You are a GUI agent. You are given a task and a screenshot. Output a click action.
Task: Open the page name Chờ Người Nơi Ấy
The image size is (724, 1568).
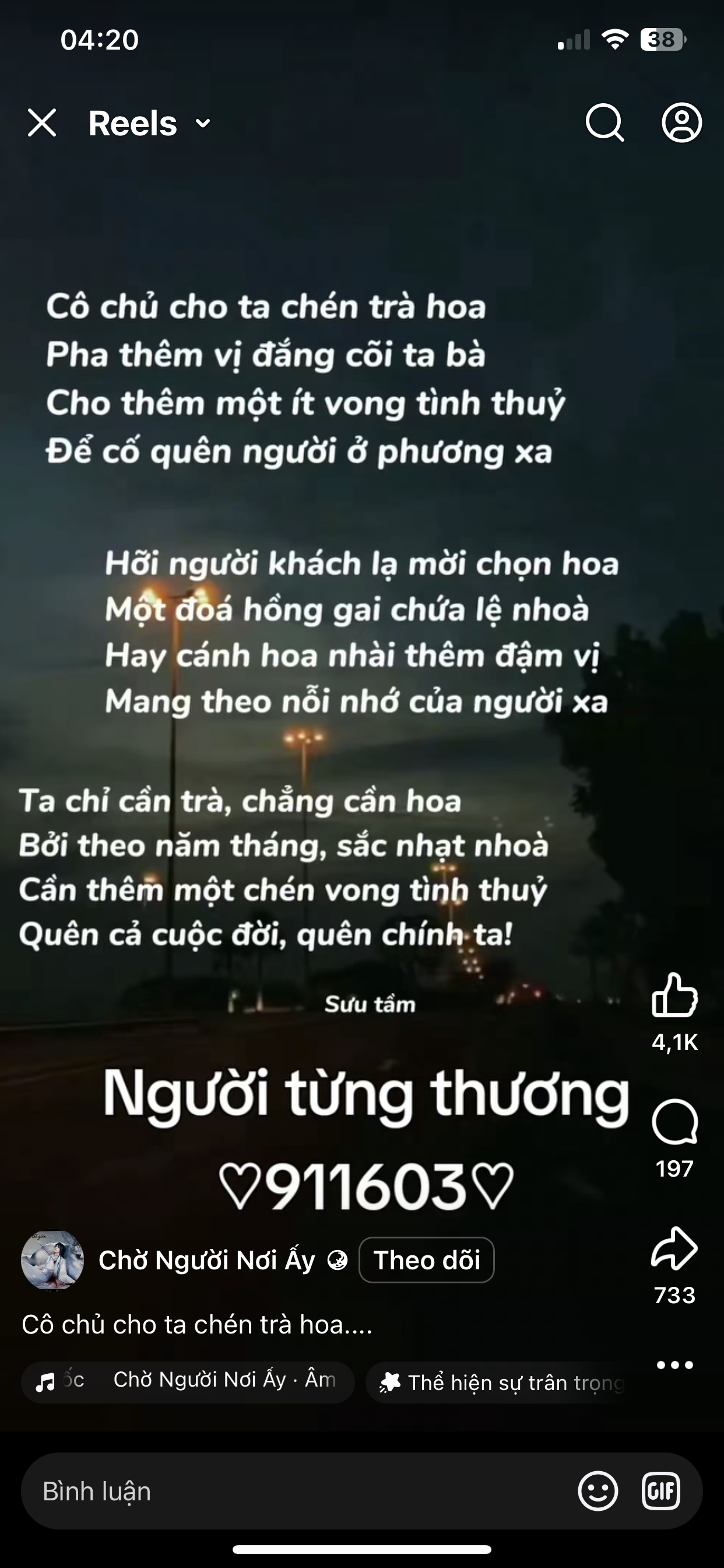(207, 1260)
